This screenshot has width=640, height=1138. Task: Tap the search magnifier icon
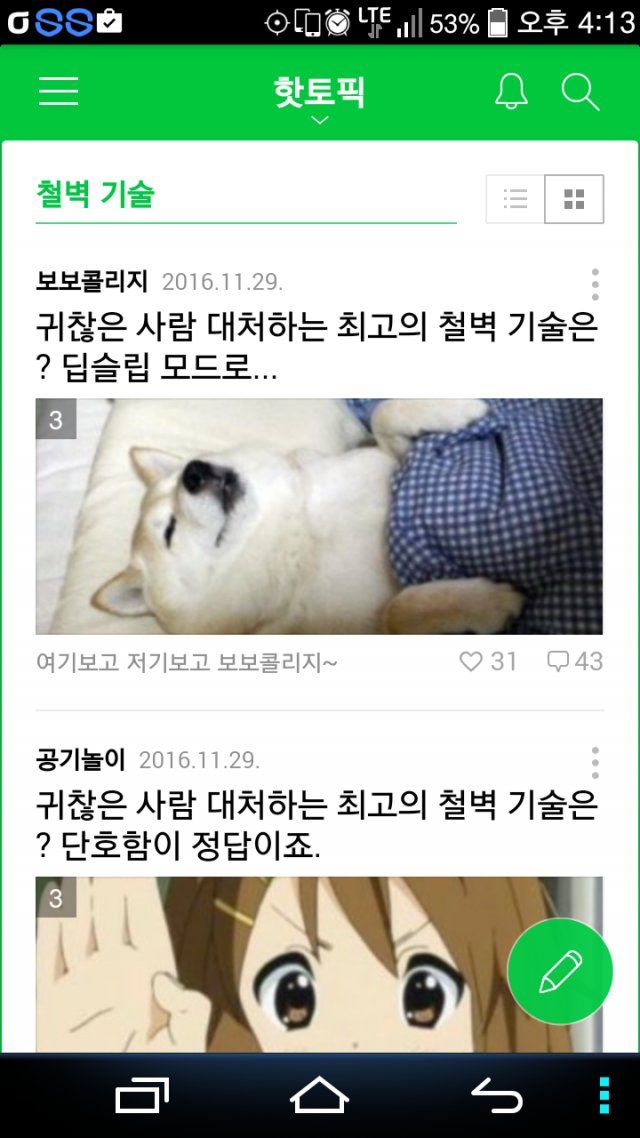(580, 92)
